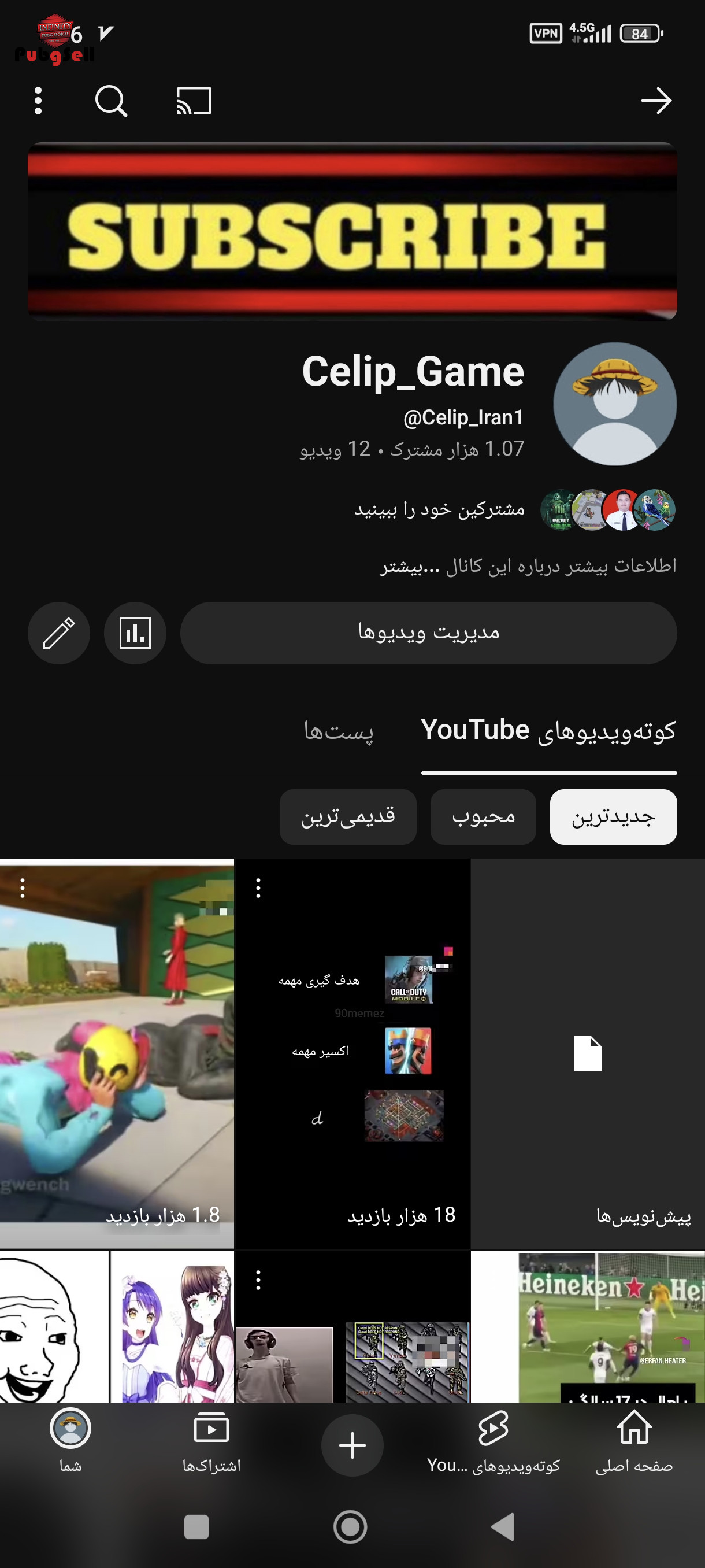
Task: Tap the system back button
Action: point(503,1526)
